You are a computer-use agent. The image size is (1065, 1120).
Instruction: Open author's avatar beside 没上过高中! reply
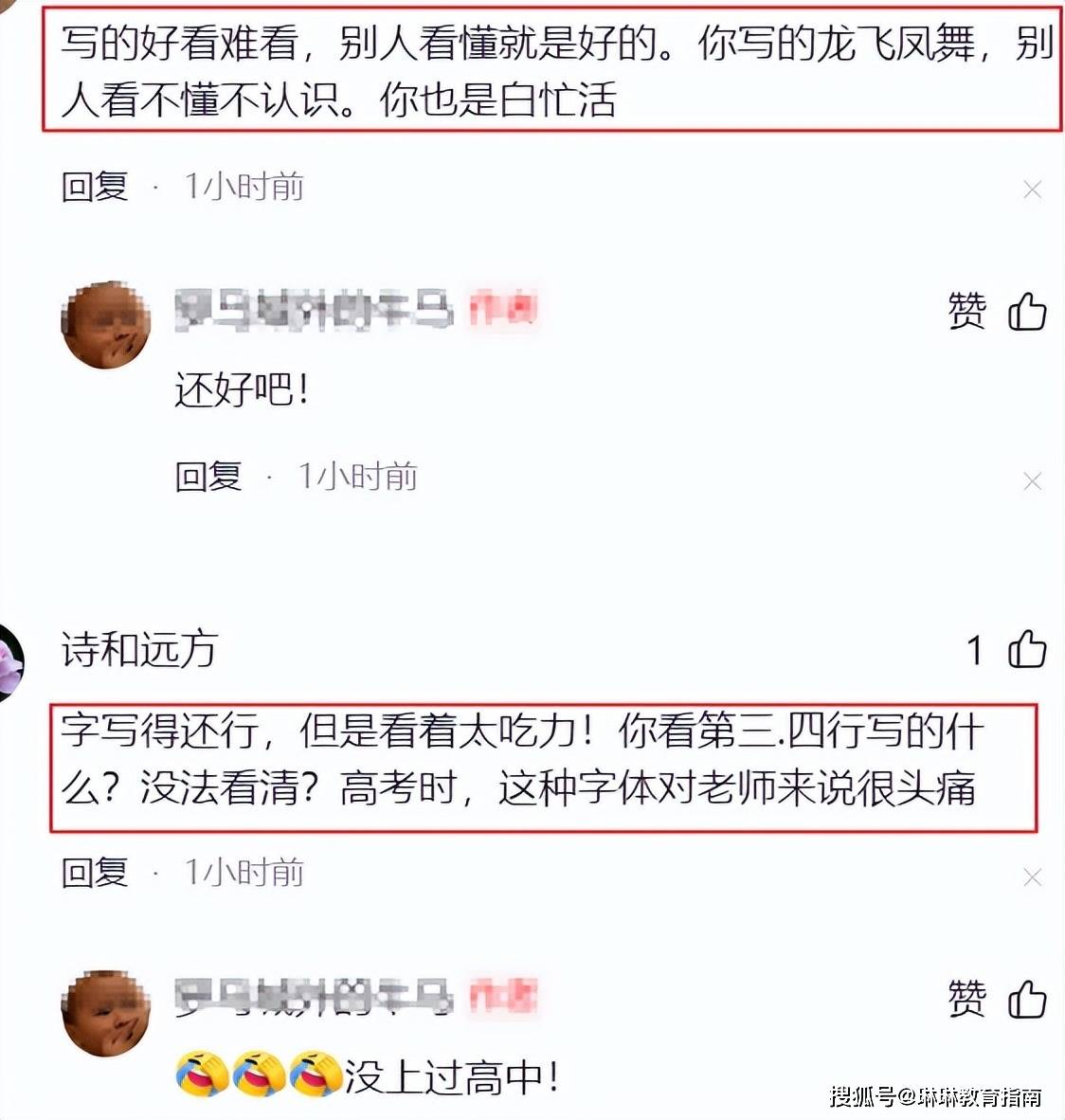(106, 1012)
